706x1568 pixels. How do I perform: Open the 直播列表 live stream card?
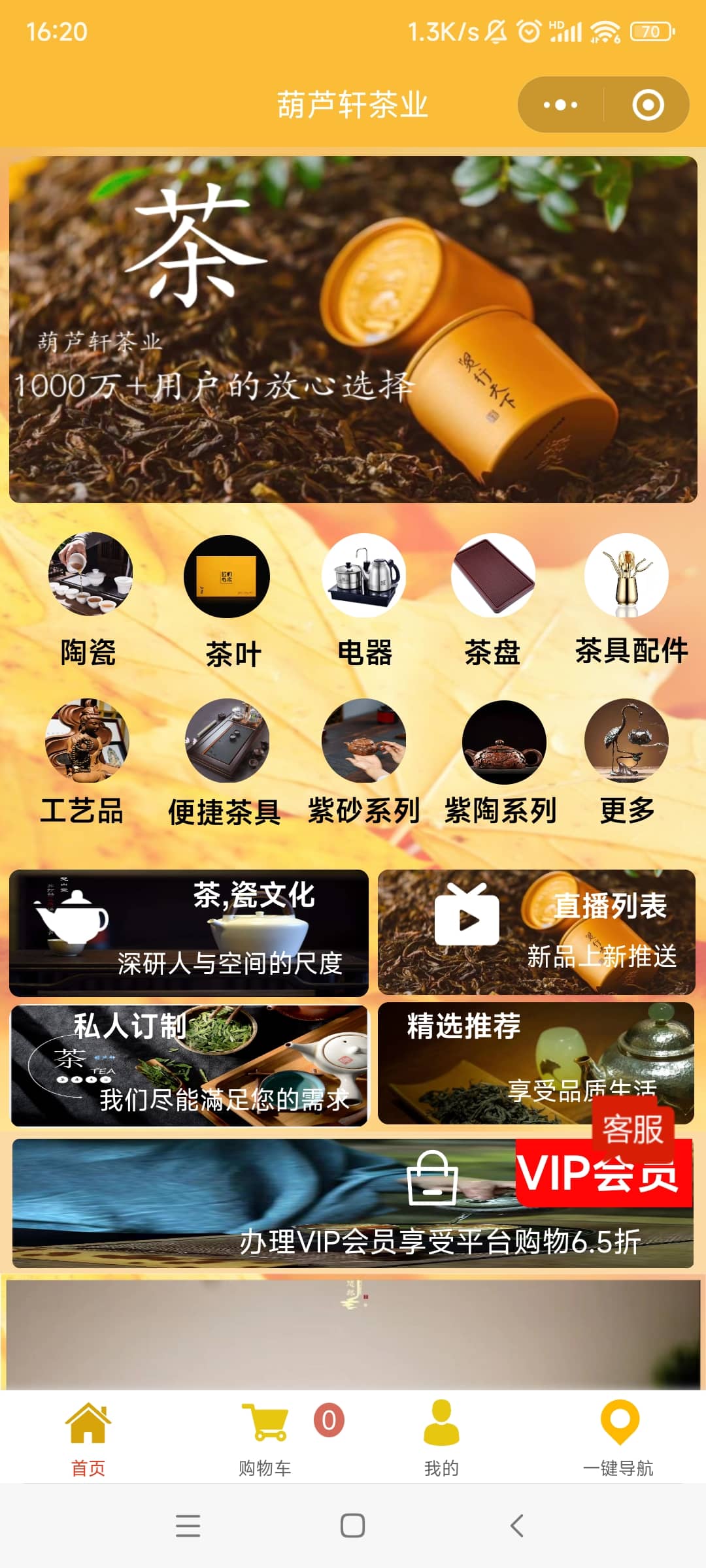[x=536, y=932]
